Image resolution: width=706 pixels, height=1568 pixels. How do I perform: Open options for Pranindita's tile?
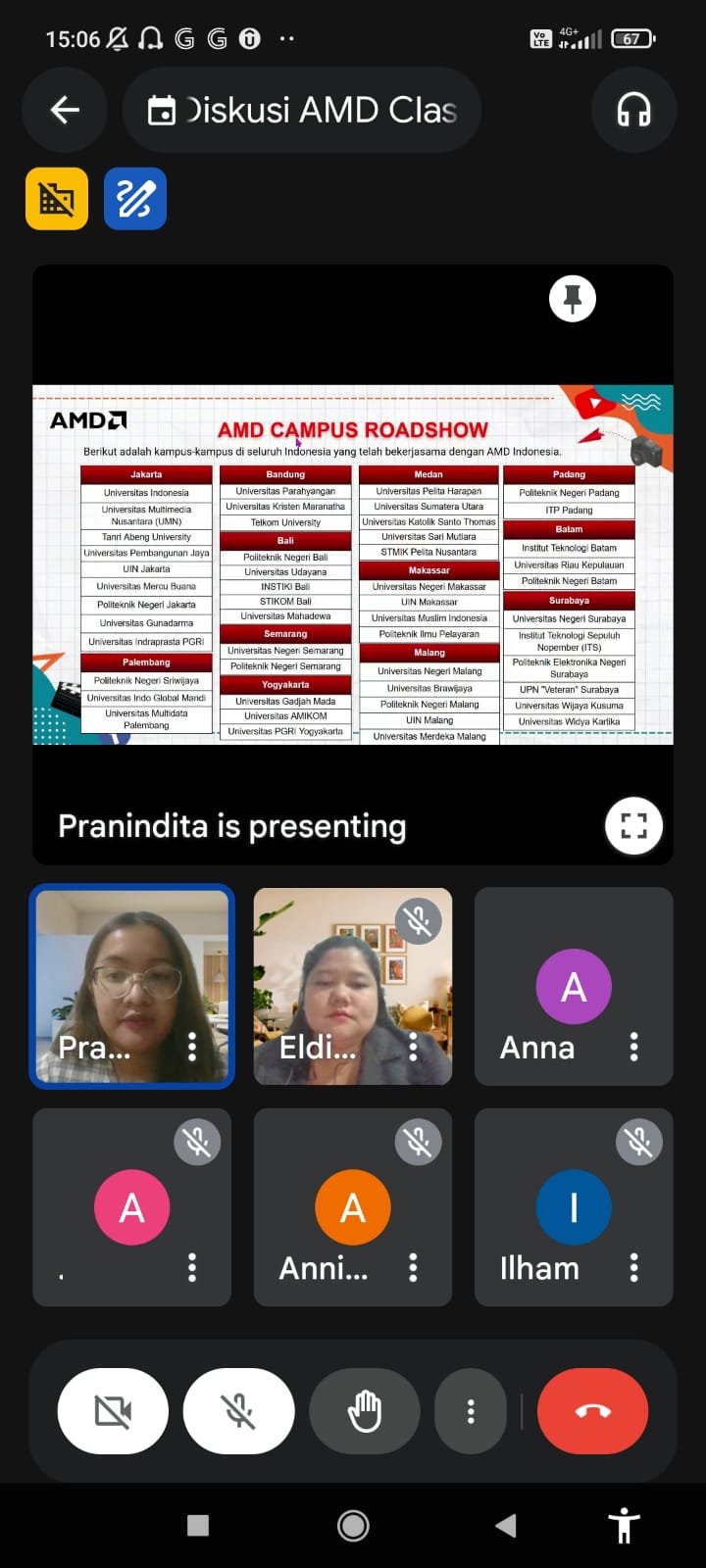(192, 1047)
